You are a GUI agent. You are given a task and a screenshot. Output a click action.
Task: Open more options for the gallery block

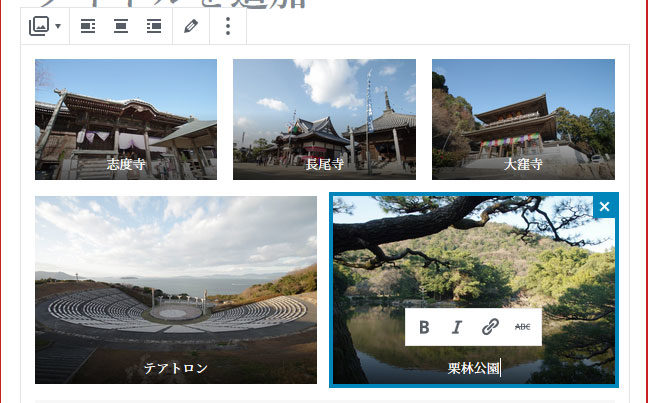click(x=228, y=26)
